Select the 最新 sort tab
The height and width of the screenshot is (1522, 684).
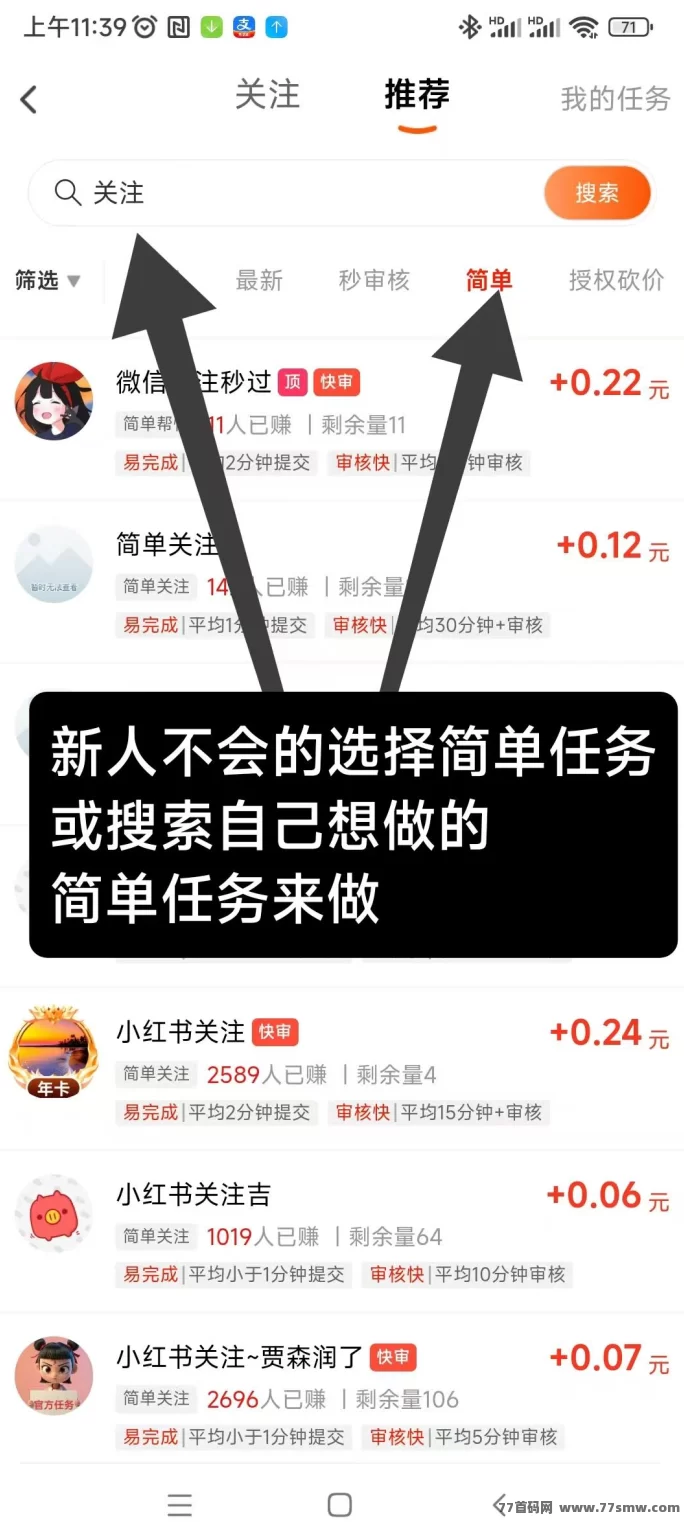click(x=259, y=281)
